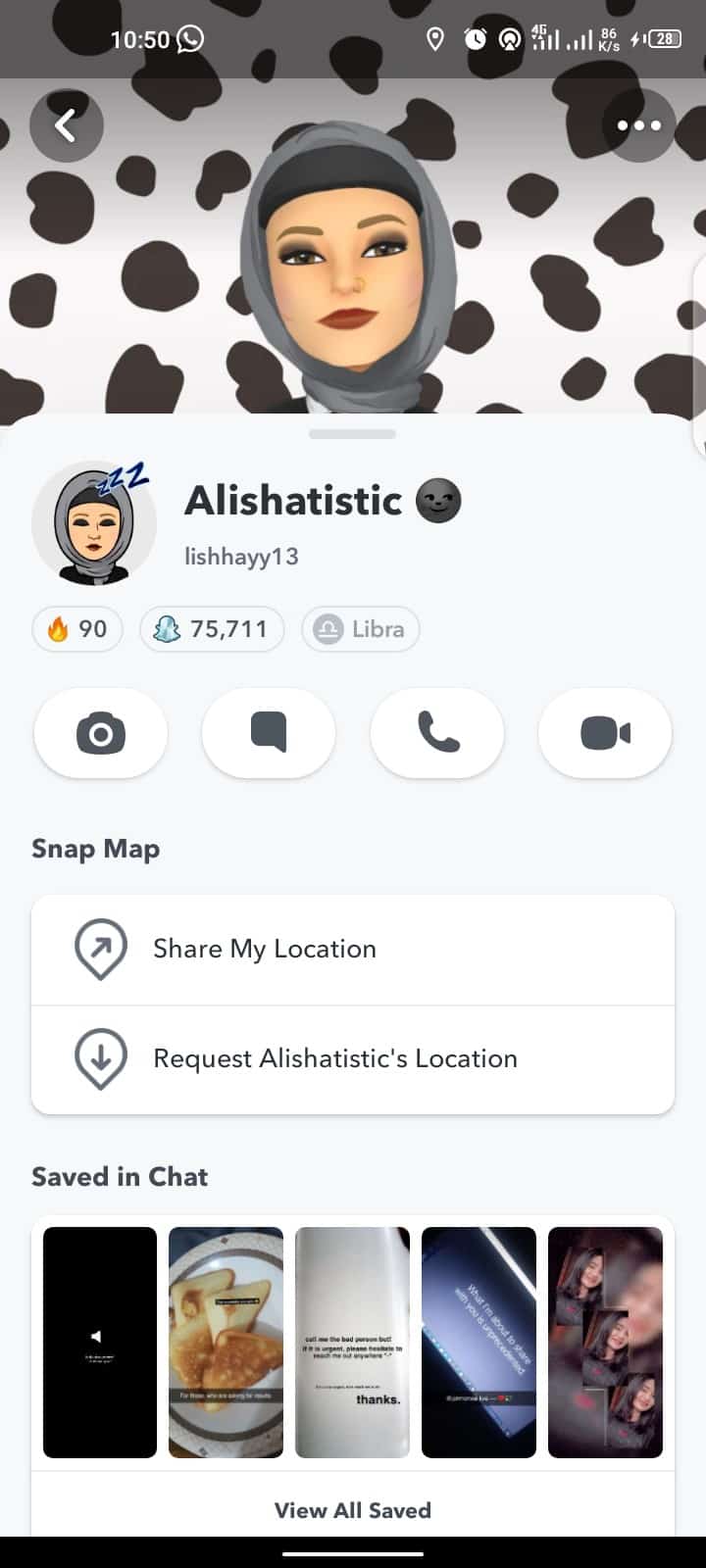Open the three-dot options menu
The height and width of the screenshot is (1568, 706).
pos(639,125)
